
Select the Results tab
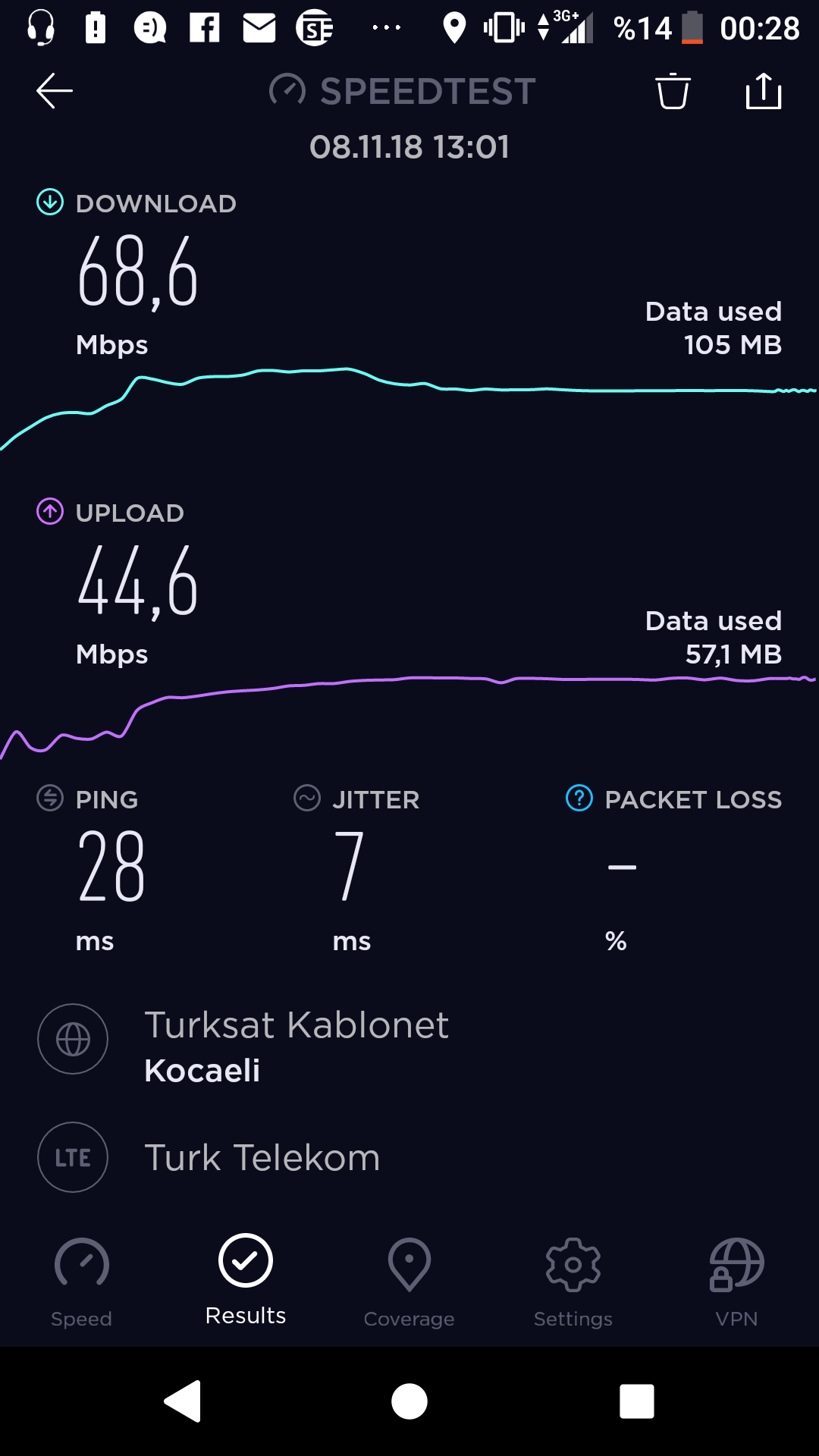coord(246,1280)
